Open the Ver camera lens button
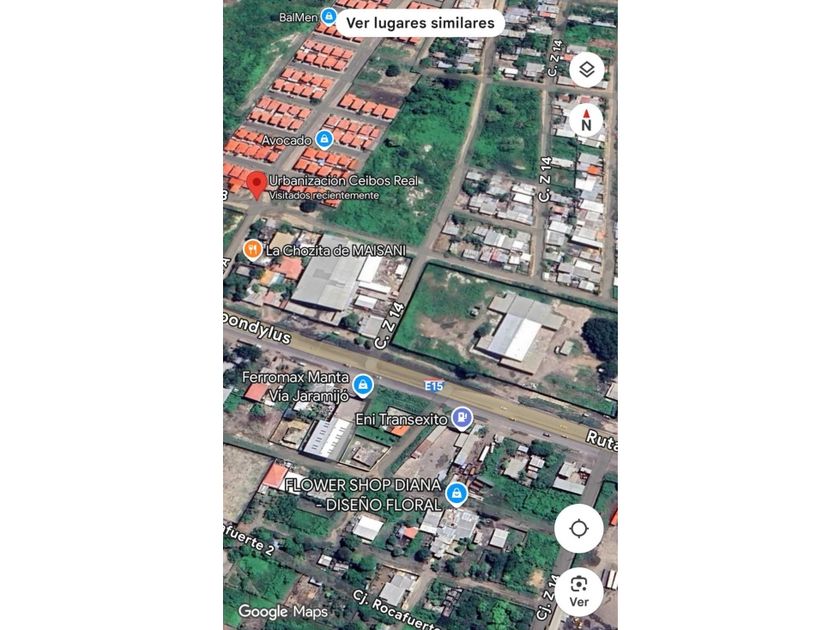840x630 pixels. 579,591
